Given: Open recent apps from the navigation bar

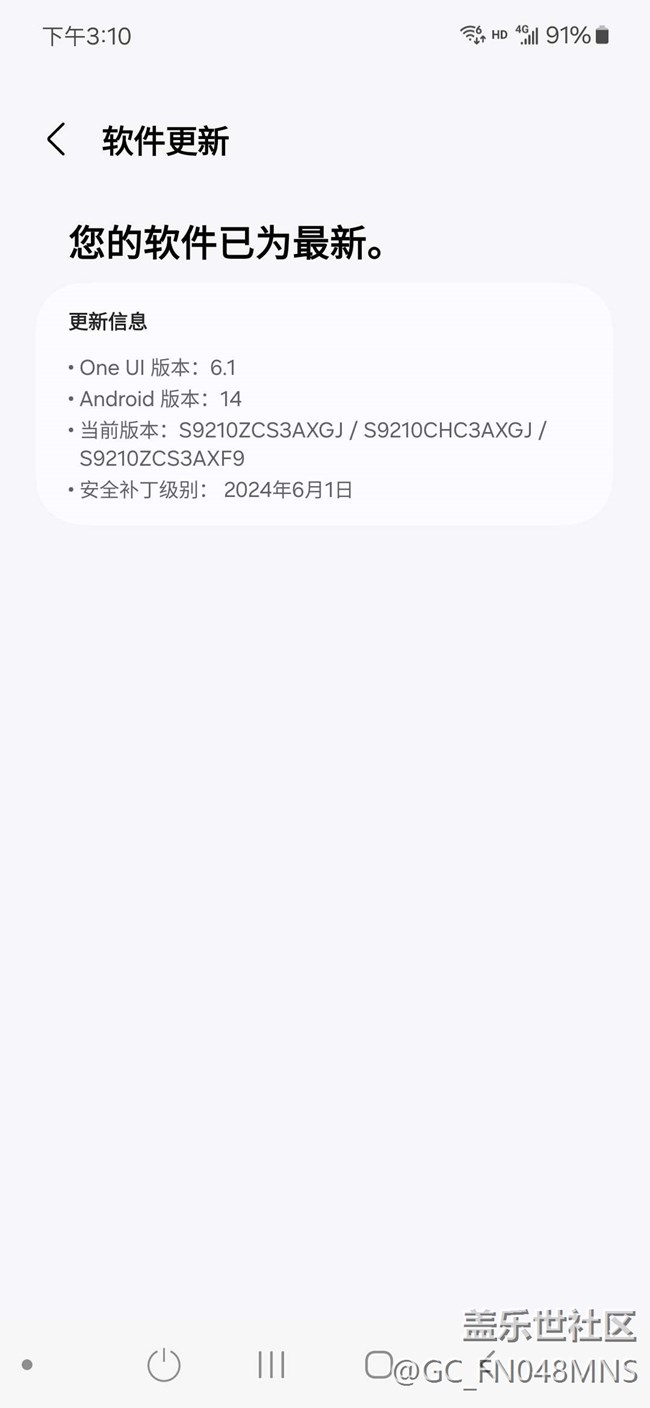Looking at the screenshot, I should point(271,1365).
